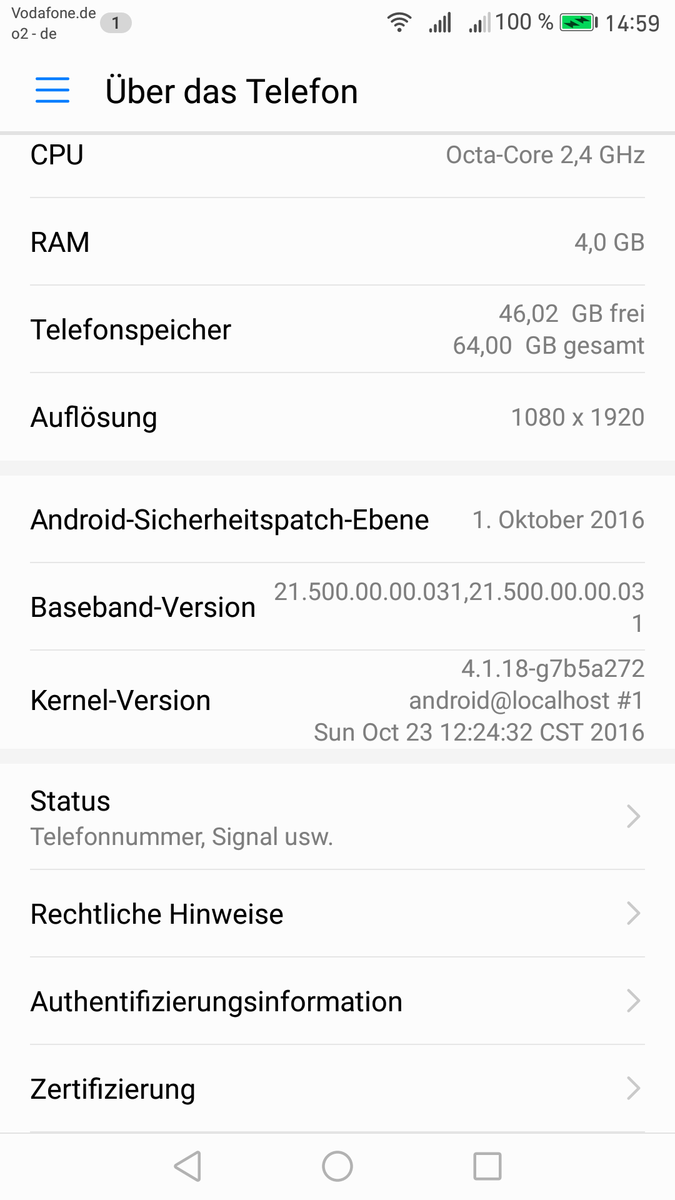Go back with the navigation bar
This screenshot has height=1200, width=675.
point(187,1166)
